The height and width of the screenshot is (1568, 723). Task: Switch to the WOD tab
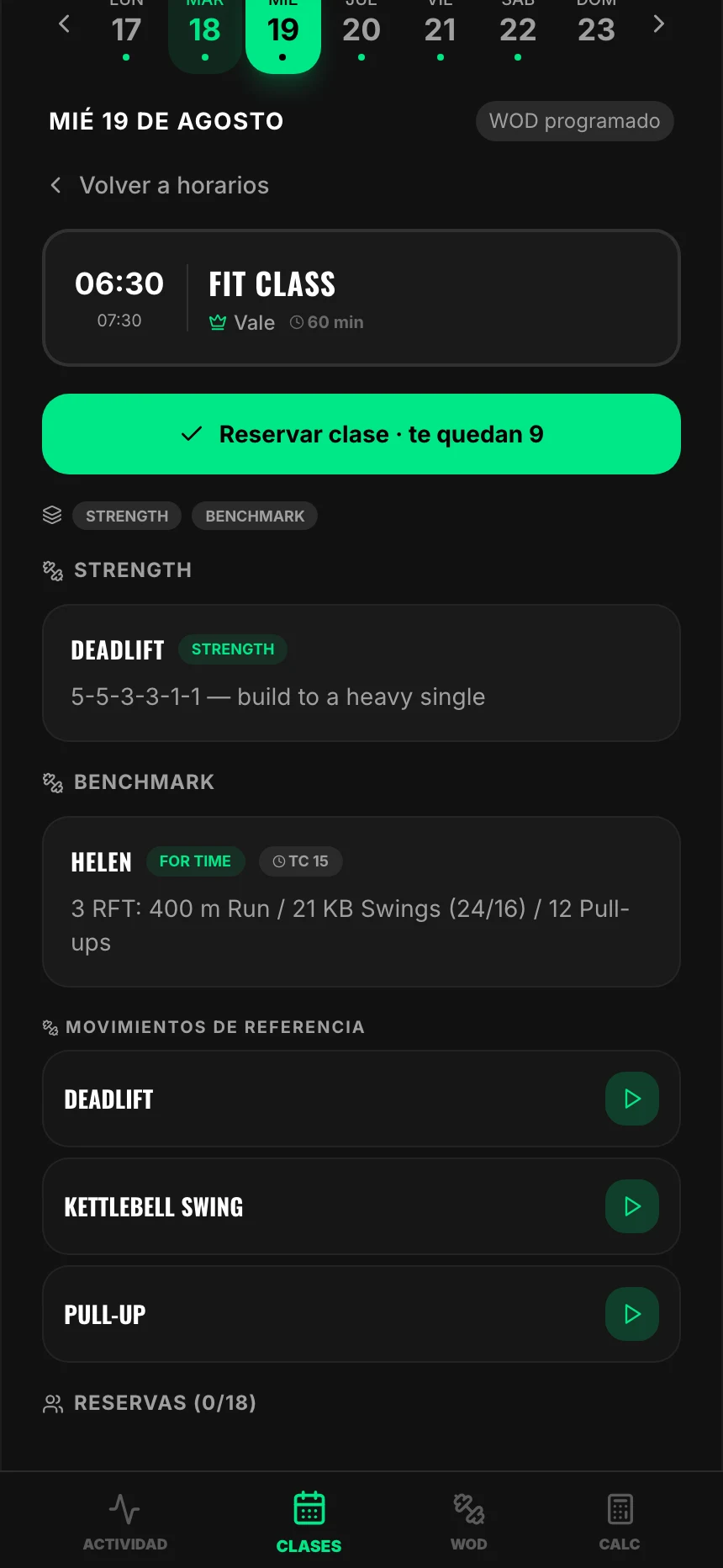468,1521
